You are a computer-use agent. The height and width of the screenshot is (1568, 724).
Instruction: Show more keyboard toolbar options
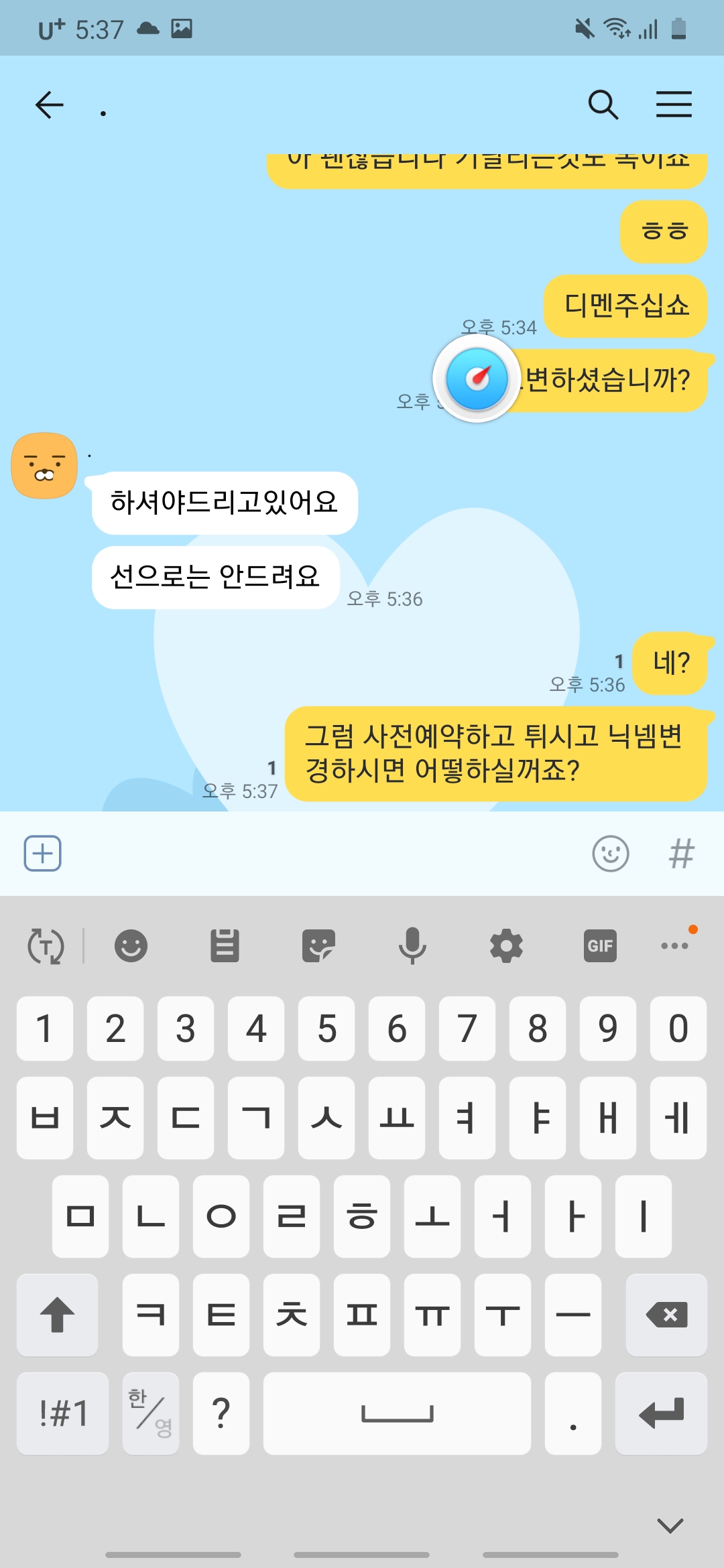[x=674, y=946]
